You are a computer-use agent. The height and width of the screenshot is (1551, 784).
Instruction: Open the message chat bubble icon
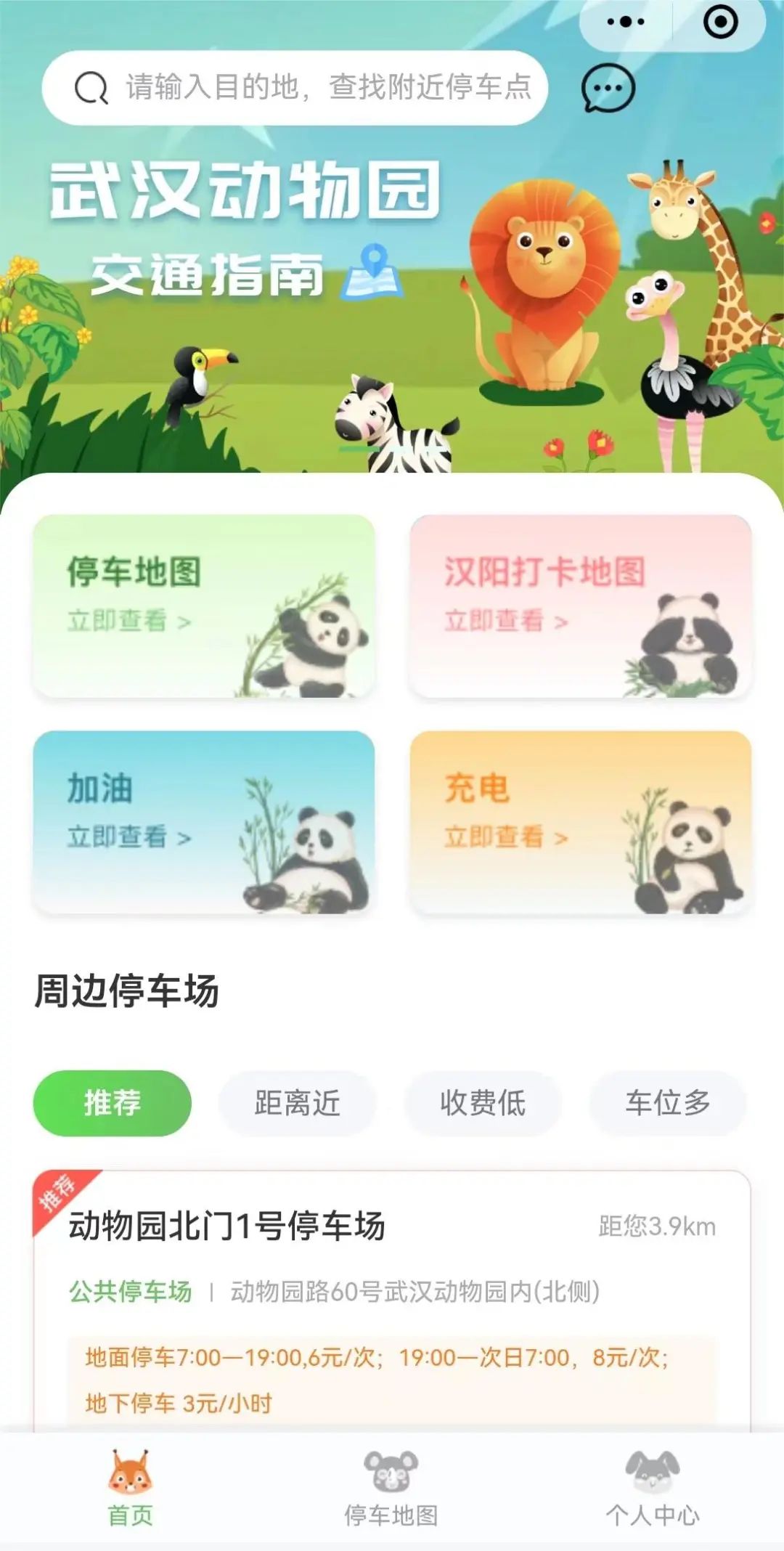click(x=608, y=88)
